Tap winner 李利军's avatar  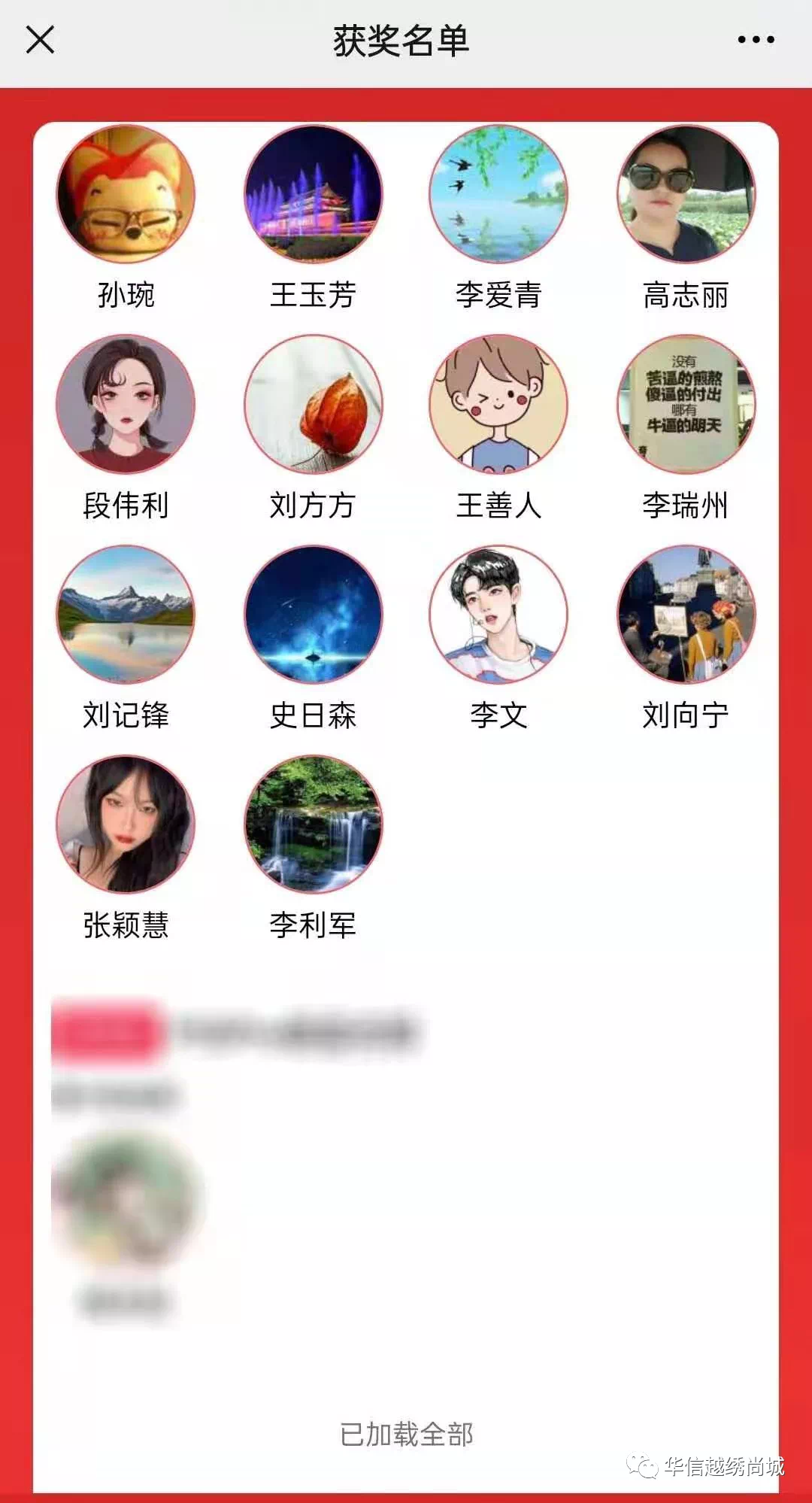(x=313, y=824)
